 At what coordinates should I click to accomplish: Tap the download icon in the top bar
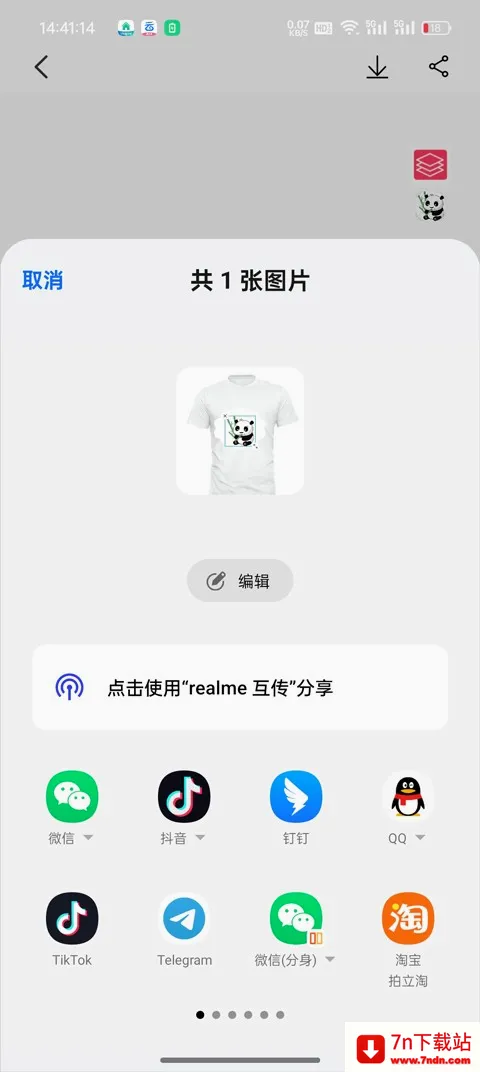(377, 67)
